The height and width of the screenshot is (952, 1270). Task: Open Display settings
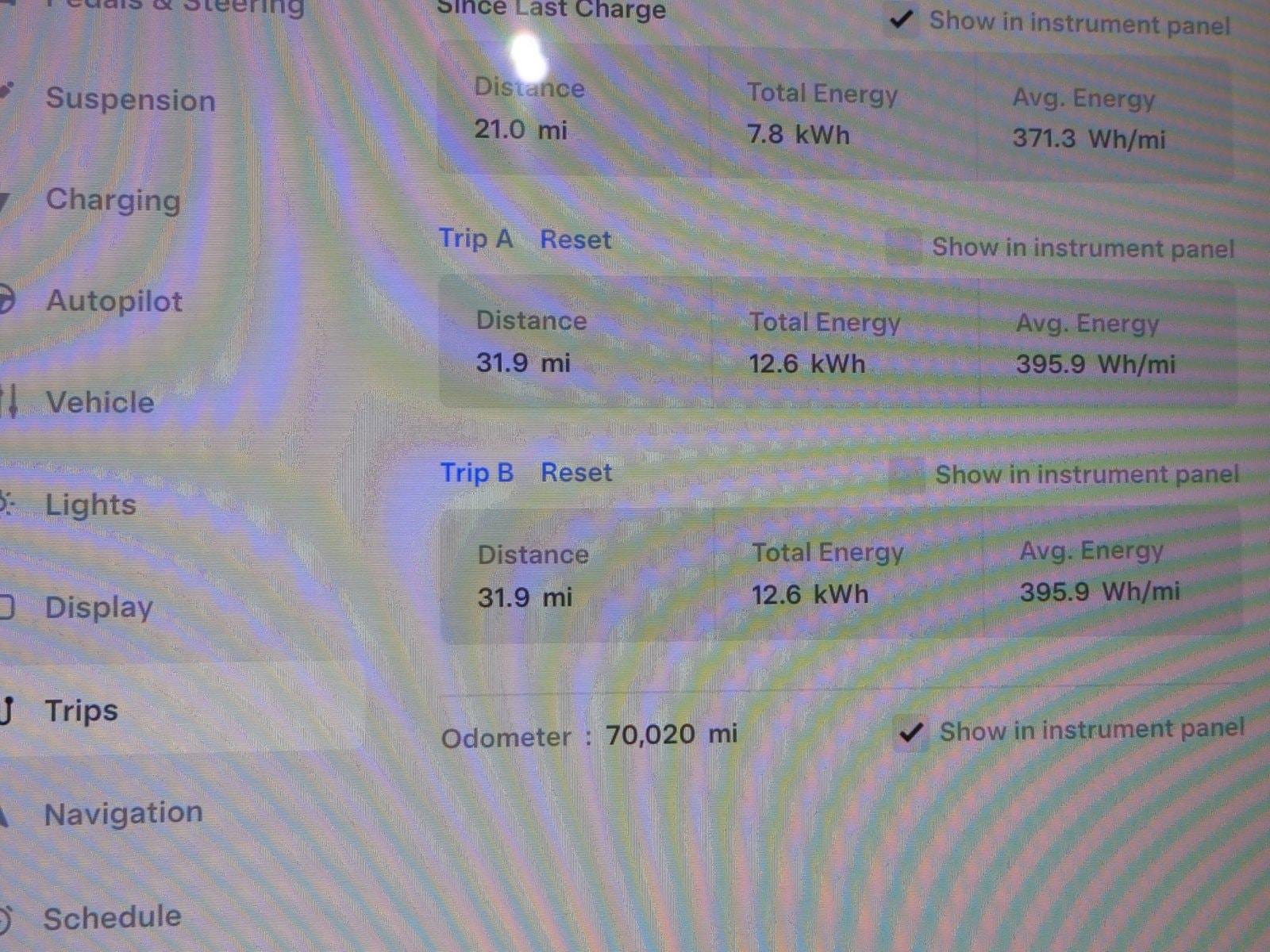[98, 608]
